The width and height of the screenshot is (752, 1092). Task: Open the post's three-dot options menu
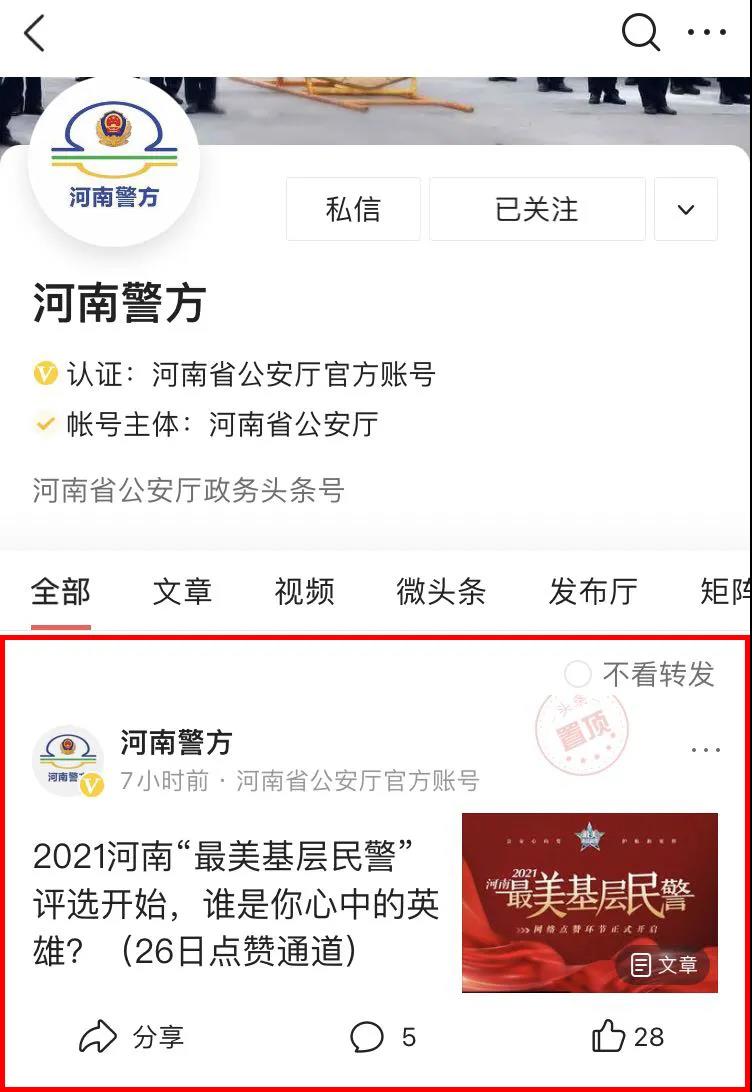(x=706, y=750)
